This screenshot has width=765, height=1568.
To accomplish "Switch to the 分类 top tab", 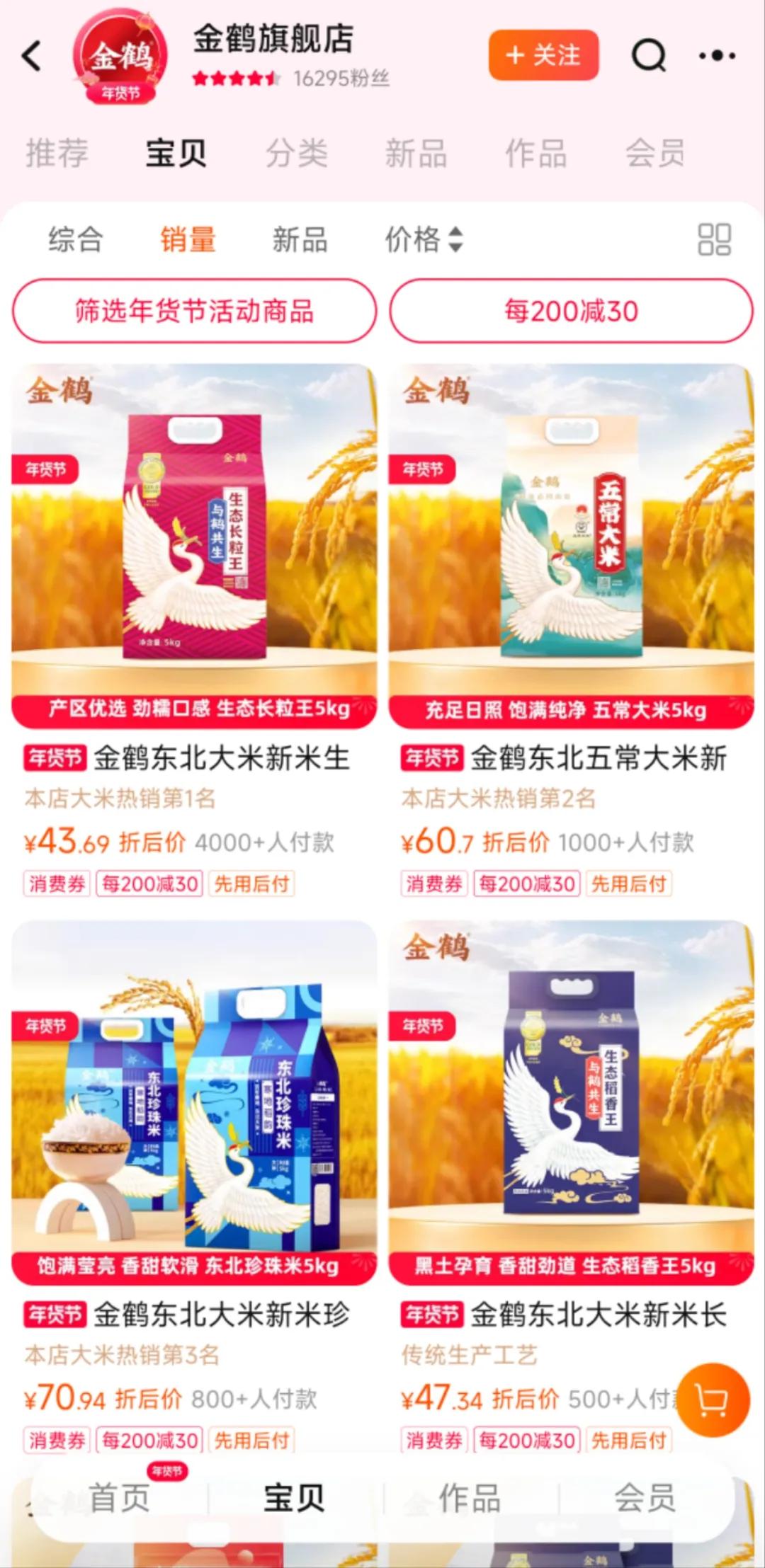I will pyautogui.click(x=296, y=153).
